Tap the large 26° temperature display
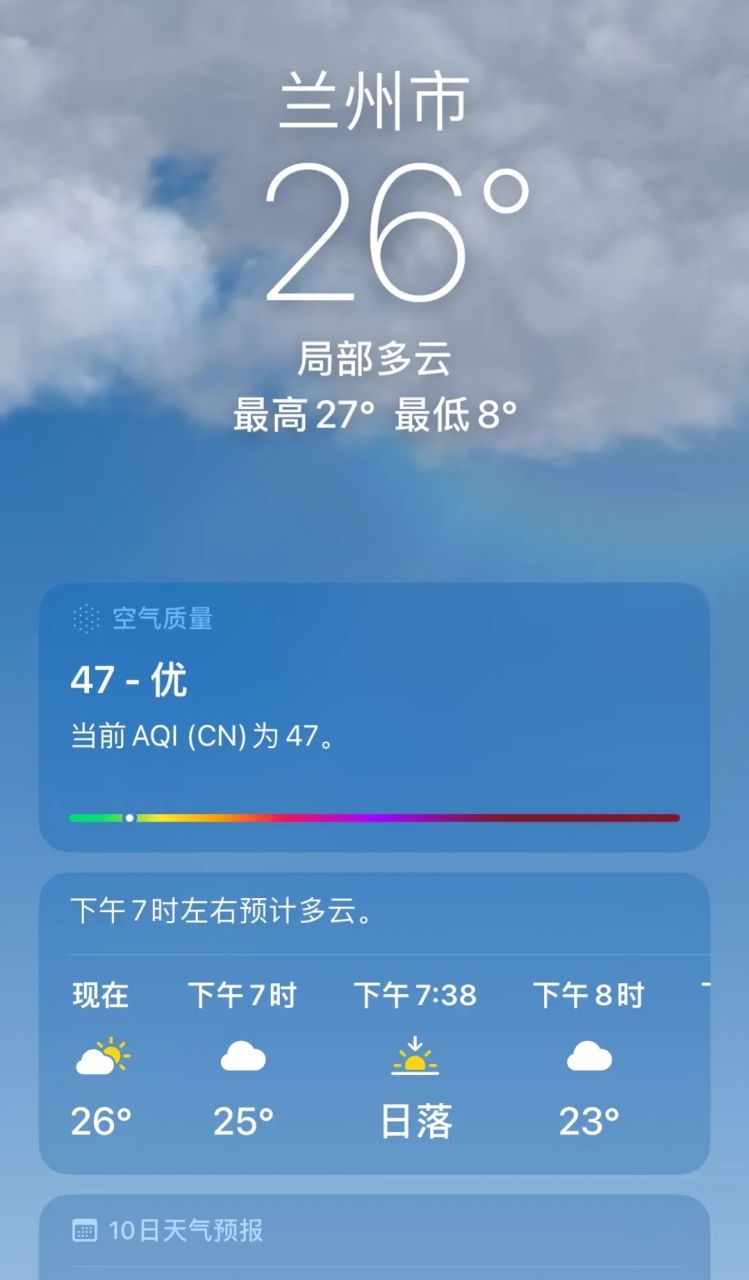749x1280 pixels. tap(374, 230)
